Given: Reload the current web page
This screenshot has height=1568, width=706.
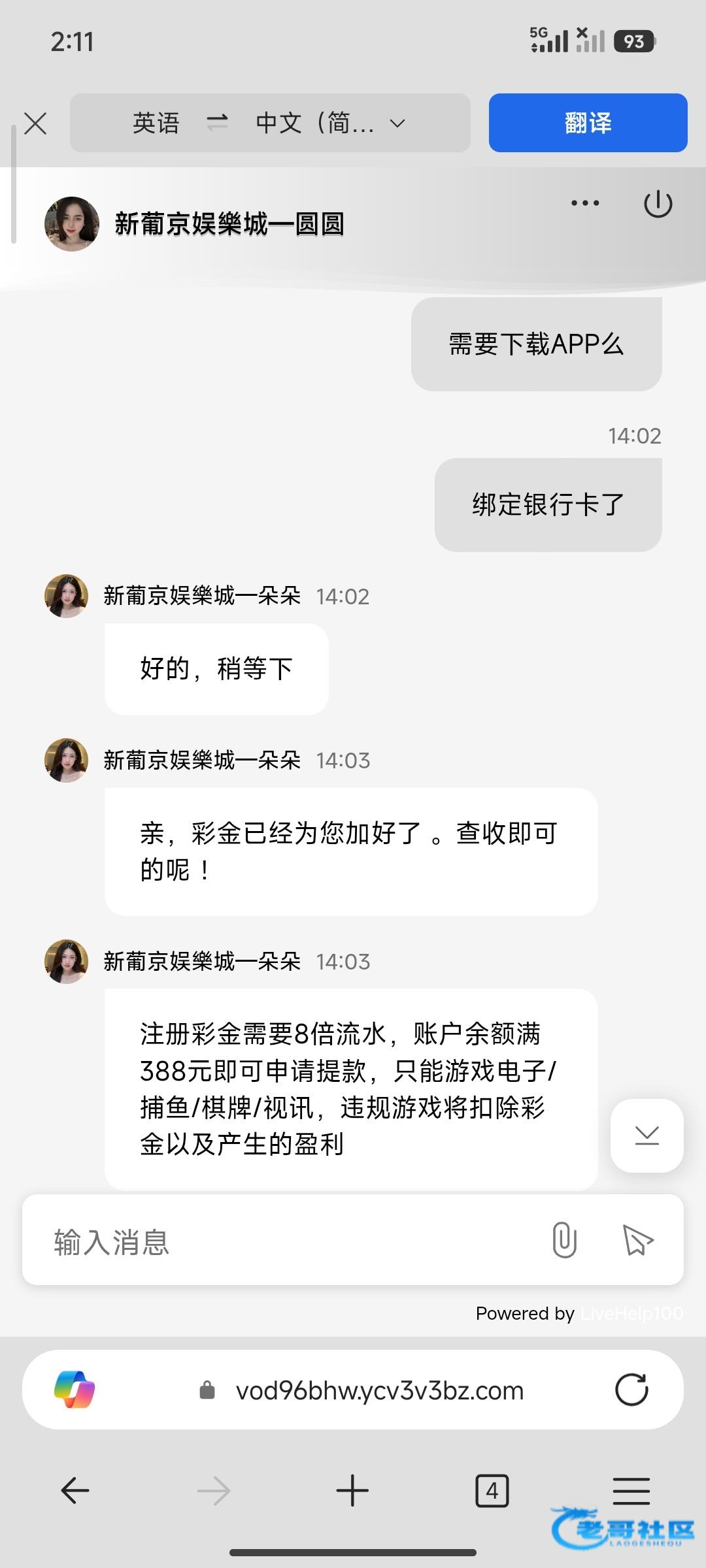Looking at the screenshot, I should click(631, 1390).
